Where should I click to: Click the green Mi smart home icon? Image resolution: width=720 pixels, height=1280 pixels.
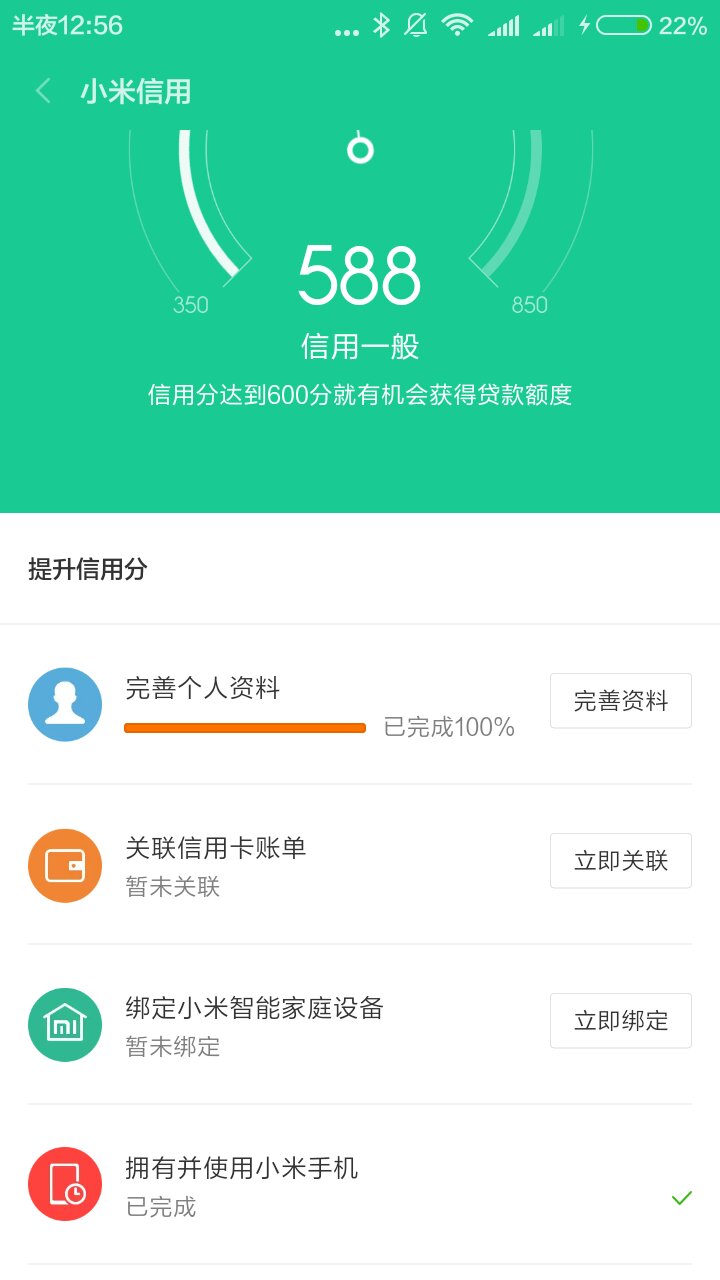[64, 1020]
